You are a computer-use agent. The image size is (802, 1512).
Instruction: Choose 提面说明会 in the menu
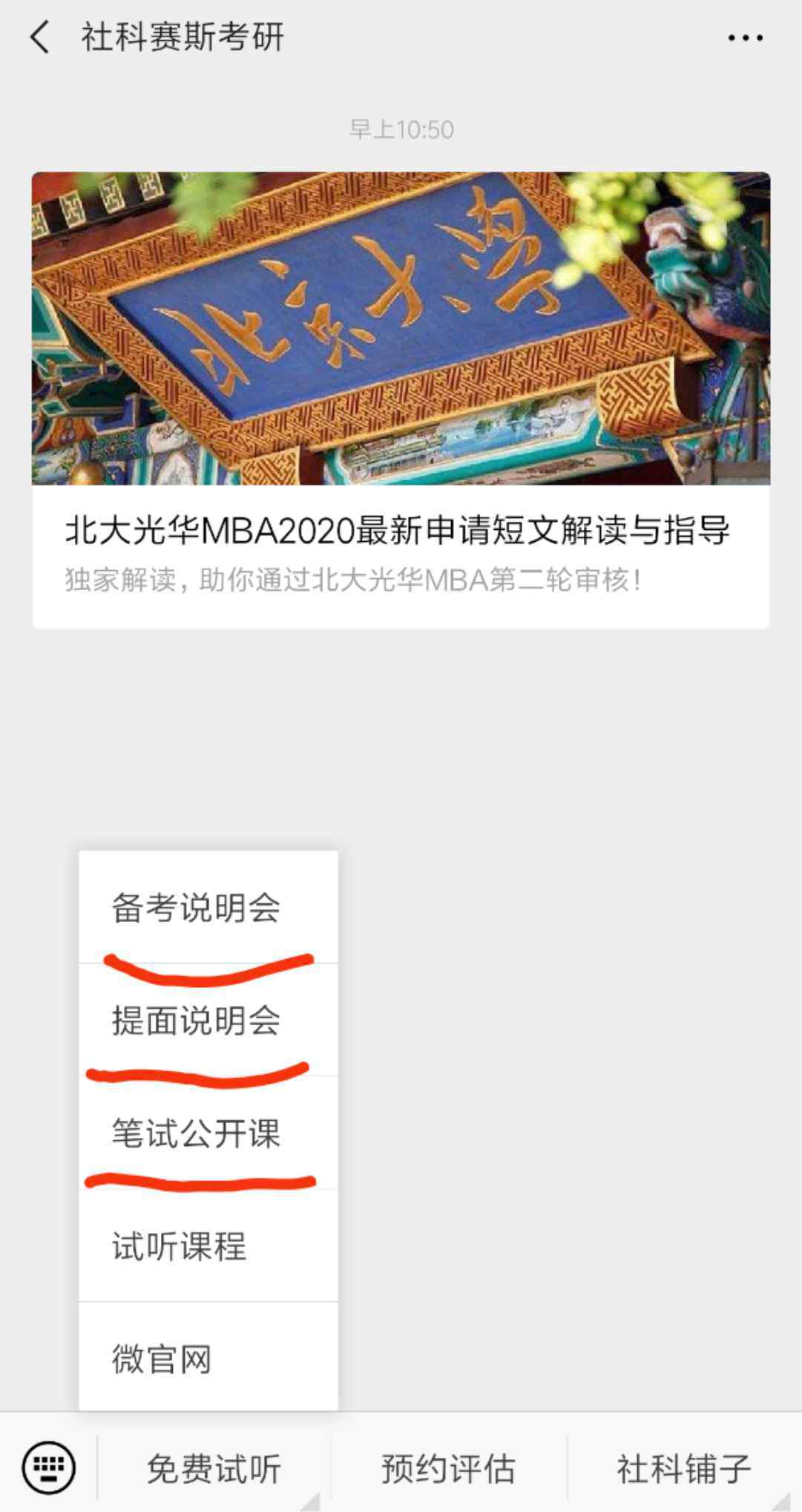click(197, 1021)
